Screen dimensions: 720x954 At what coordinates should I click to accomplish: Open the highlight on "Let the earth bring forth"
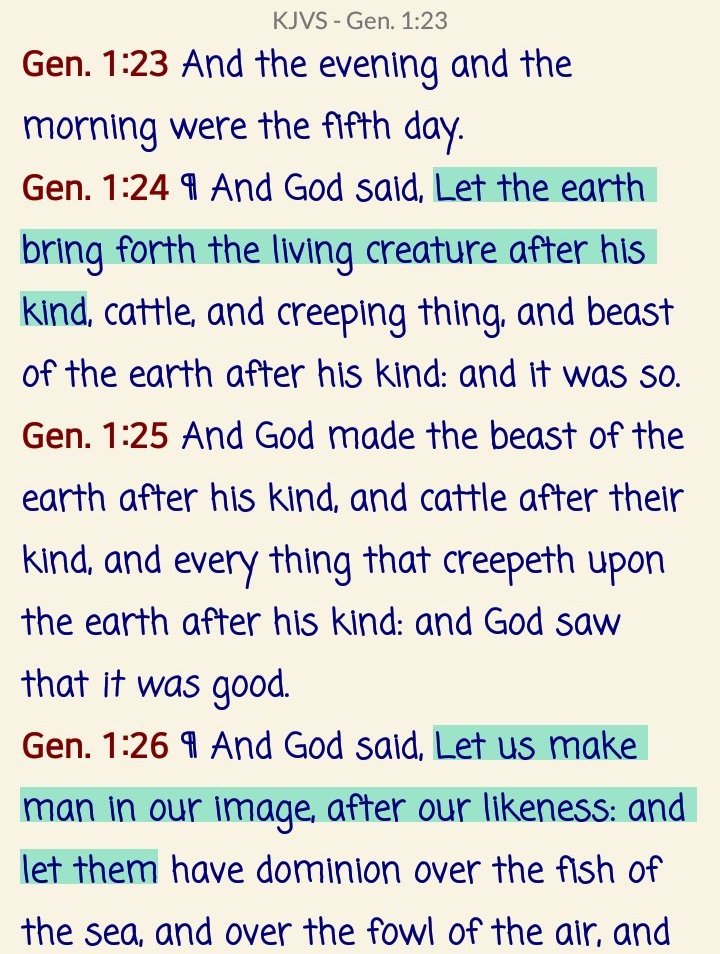tap(338, 250)
